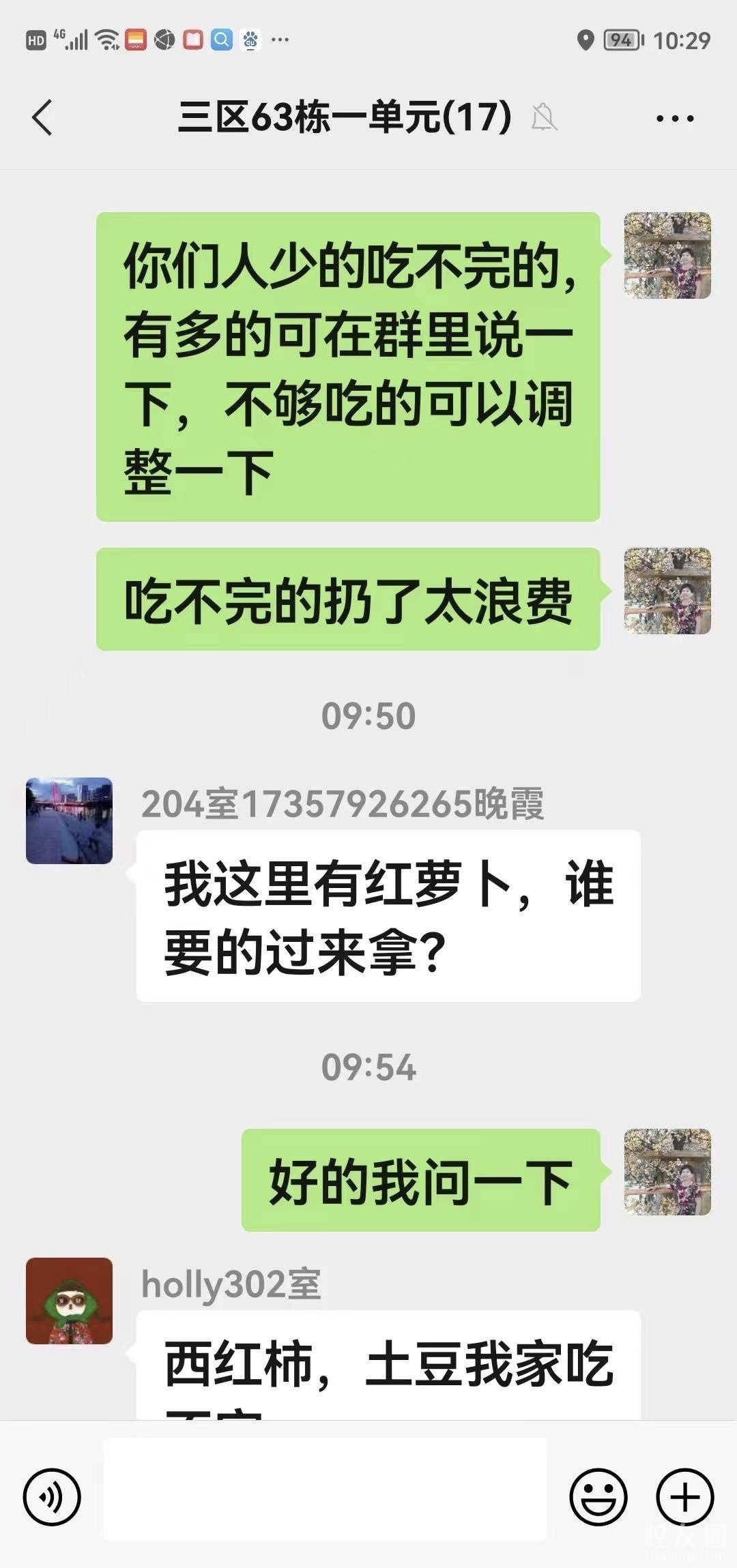Screen dimensions: 737x1568
Task: Open the emoji picker
Action: [598, 1497]
